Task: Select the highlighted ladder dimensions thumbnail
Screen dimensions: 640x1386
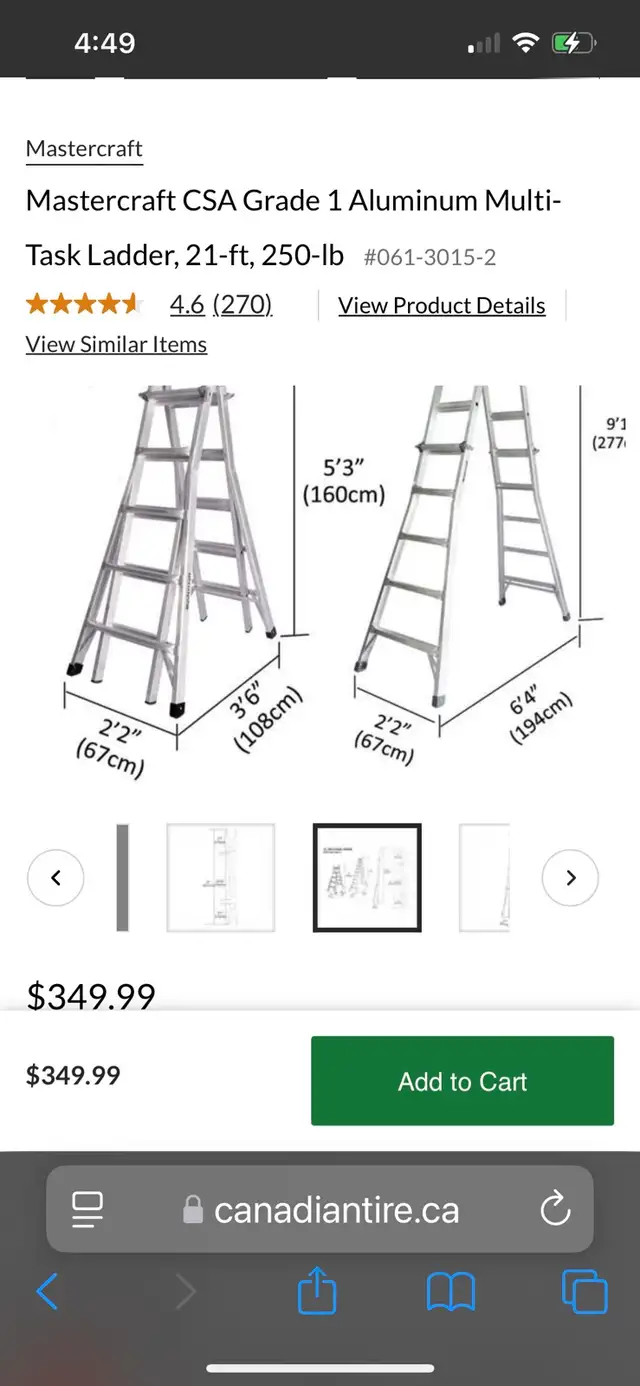Action: point(367,878)
